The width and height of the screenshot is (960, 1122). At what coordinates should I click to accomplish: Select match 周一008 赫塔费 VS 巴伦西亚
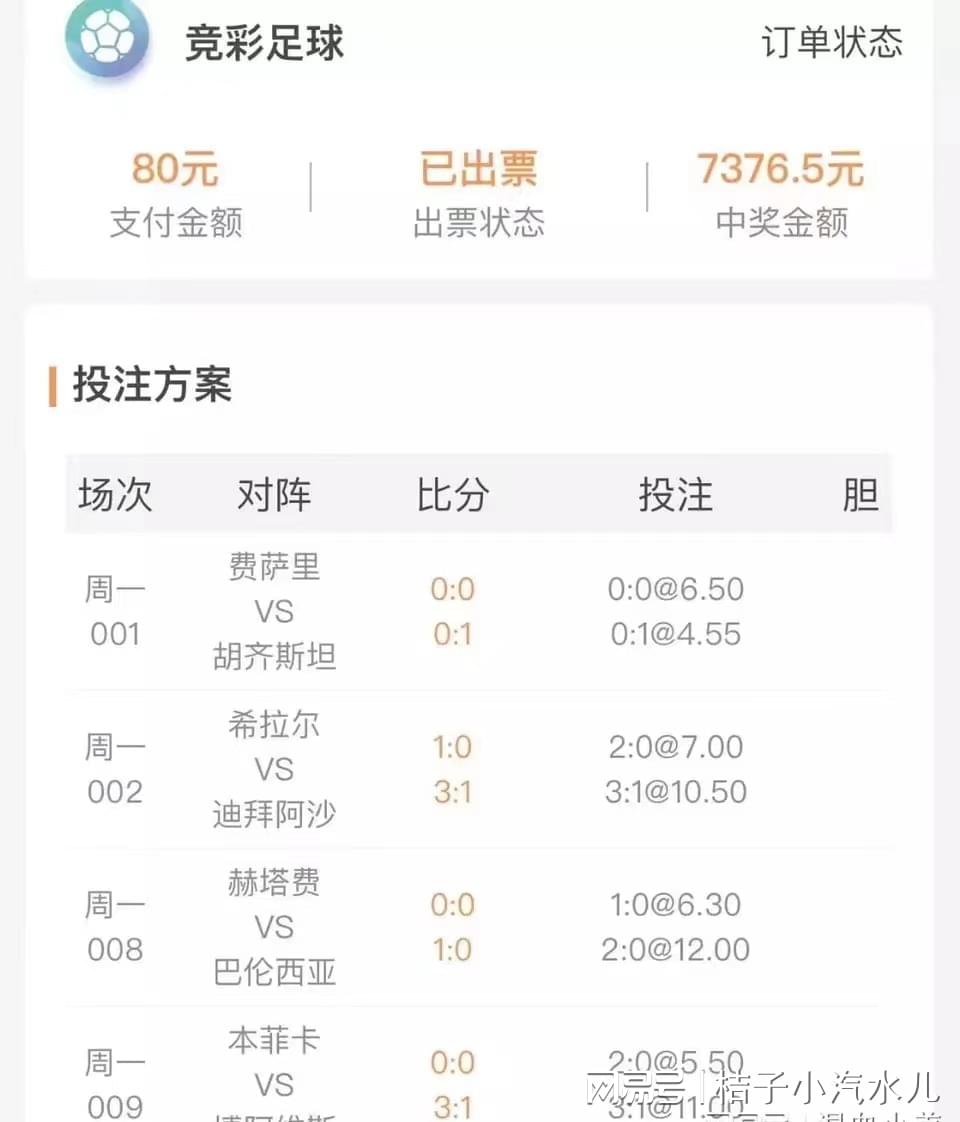coord(275,927)
